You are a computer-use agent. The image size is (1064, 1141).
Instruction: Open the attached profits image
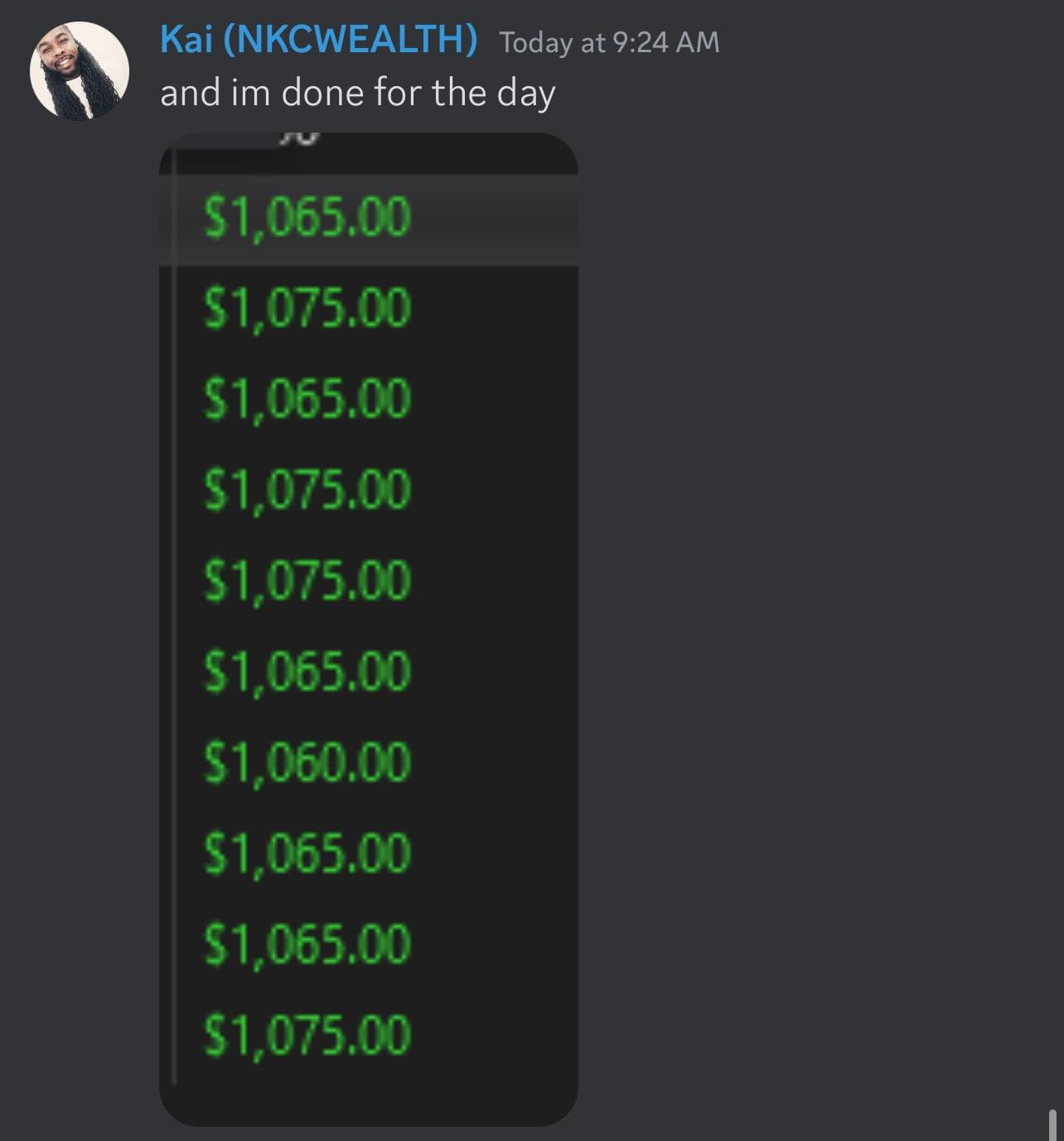(368, 628)
